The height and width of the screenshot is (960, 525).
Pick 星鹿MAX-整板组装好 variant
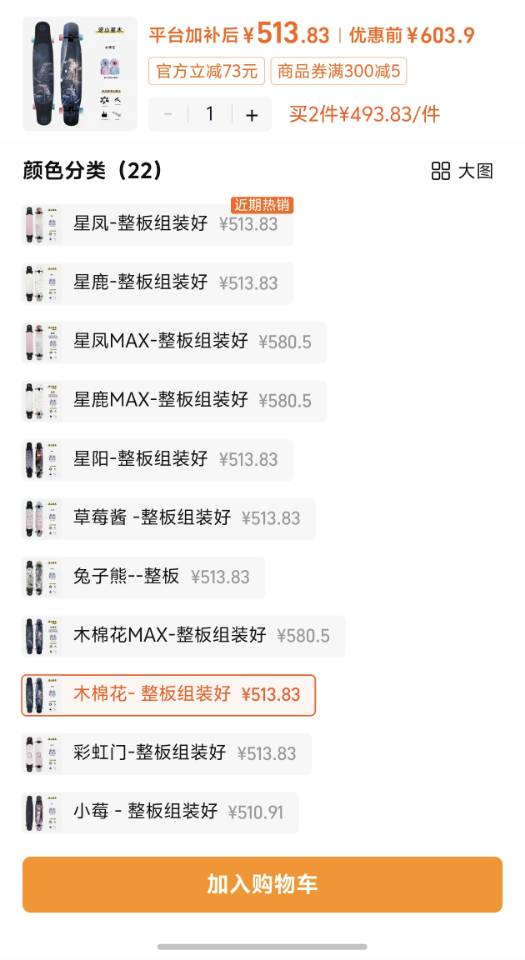pyautogui.click(x=174, y=400)
